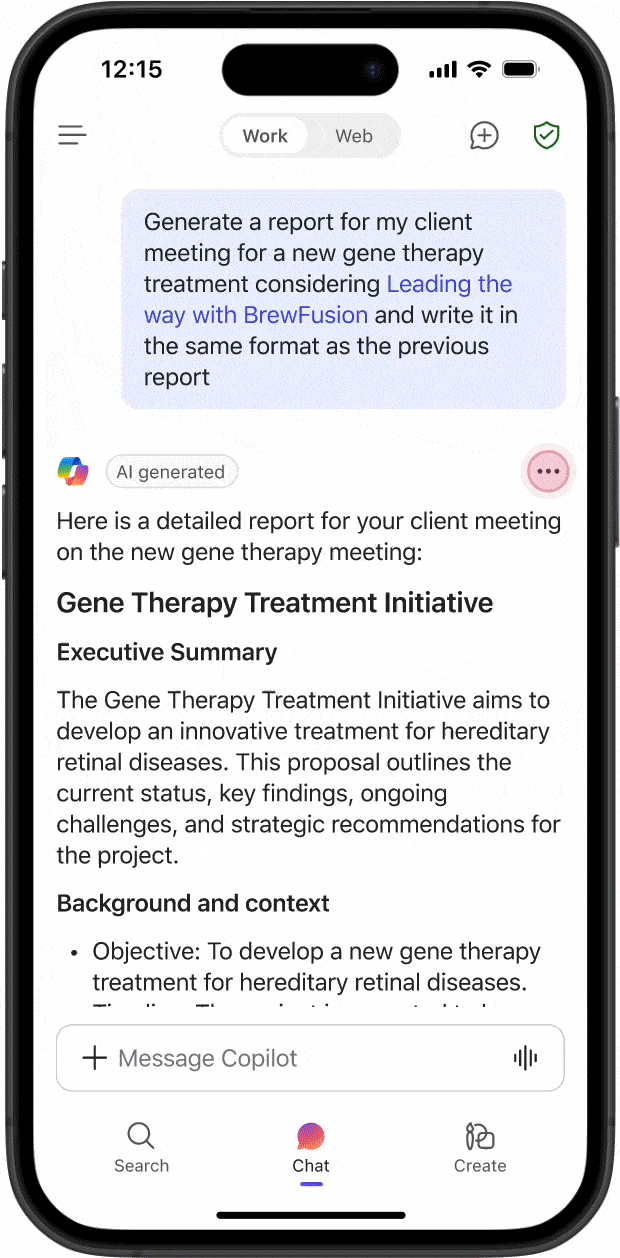Open the green shield protection icon
620x1258 pixels.
546,136
